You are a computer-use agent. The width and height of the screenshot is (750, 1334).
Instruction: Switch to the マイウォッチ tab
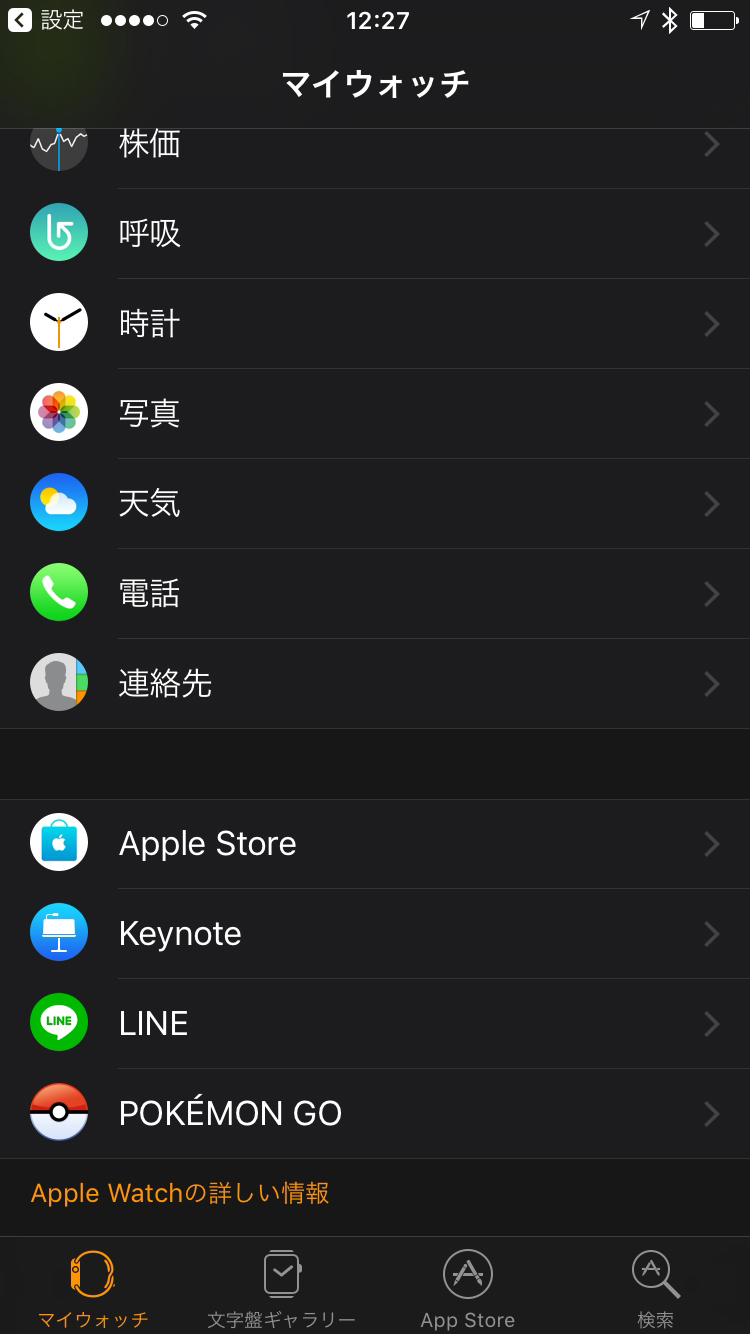pos(93,1289)
